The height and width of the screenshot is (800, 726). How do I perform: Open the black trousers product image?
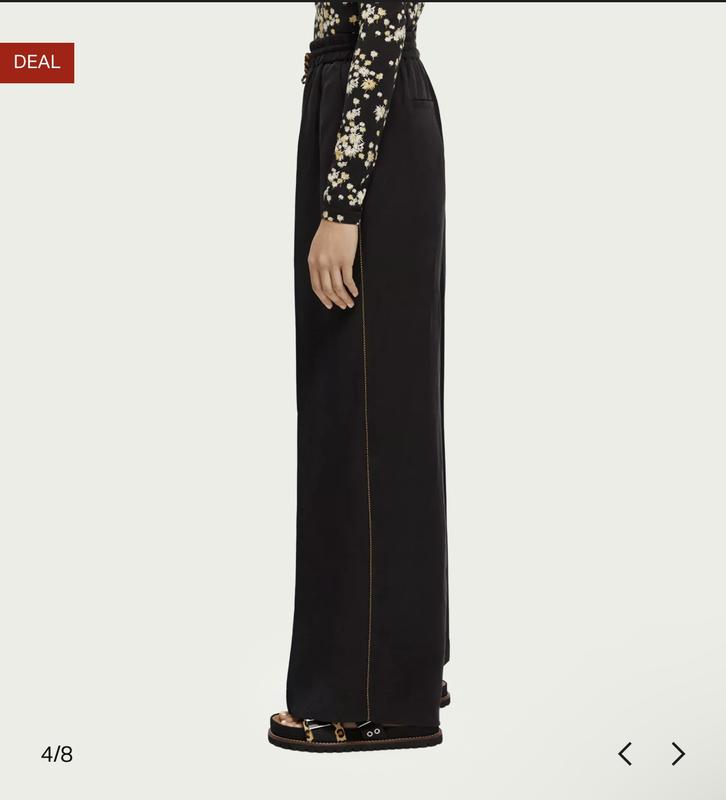click(x=368, y=400)
